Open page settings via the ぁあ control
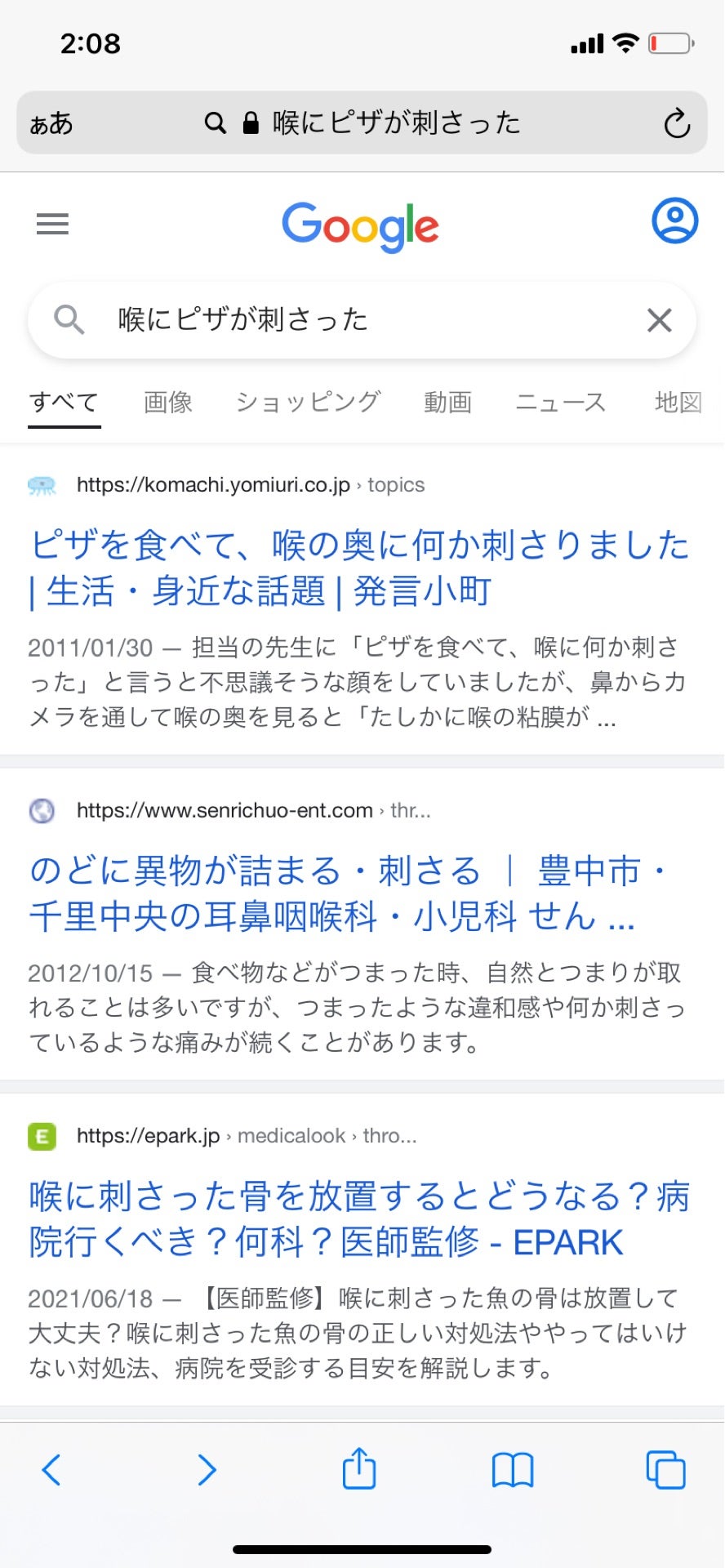Image resolution: width=725 pixels, height=1568 pixels. tap(51, 122)
